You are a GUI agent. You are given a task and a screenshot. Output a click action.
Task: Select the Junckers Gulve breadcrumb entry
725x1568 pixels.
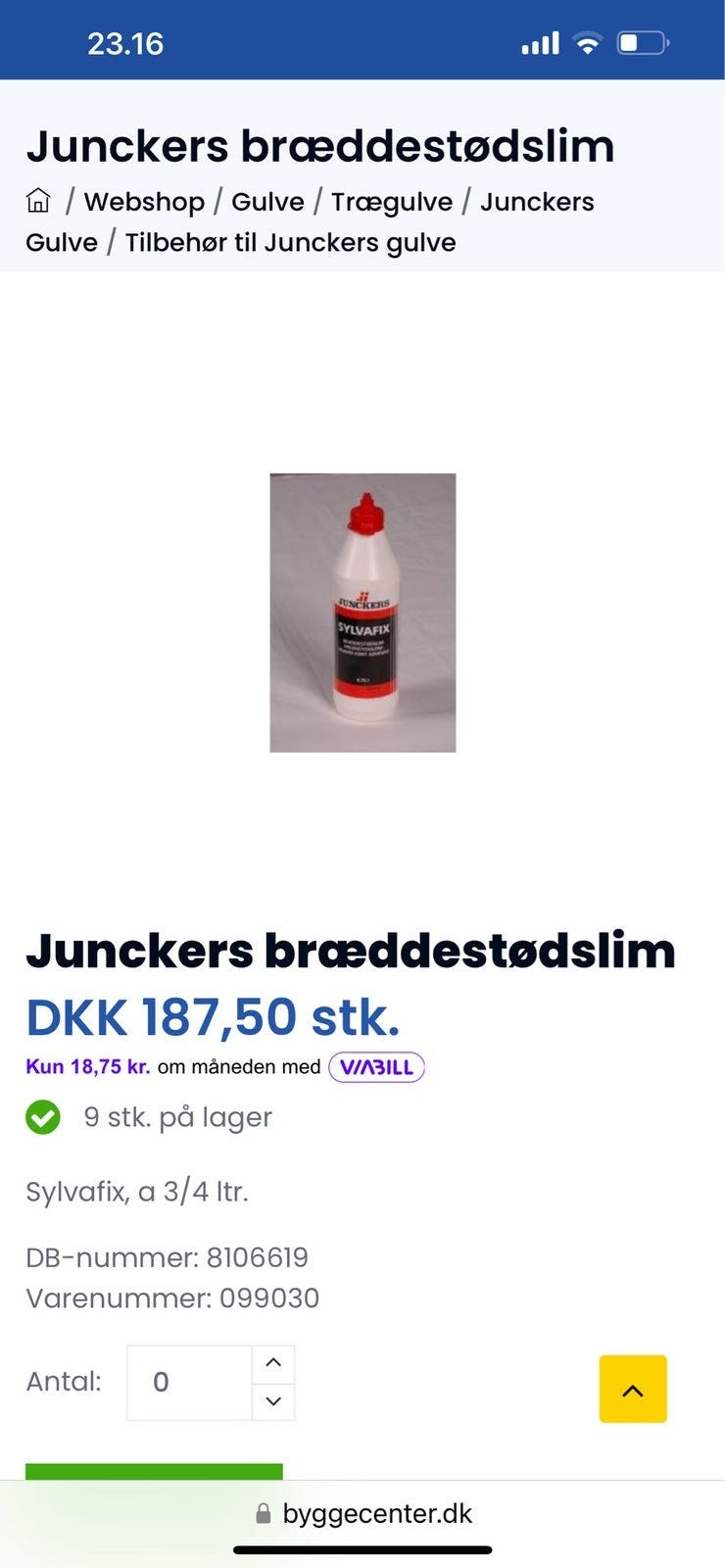[x=538, y=201]
